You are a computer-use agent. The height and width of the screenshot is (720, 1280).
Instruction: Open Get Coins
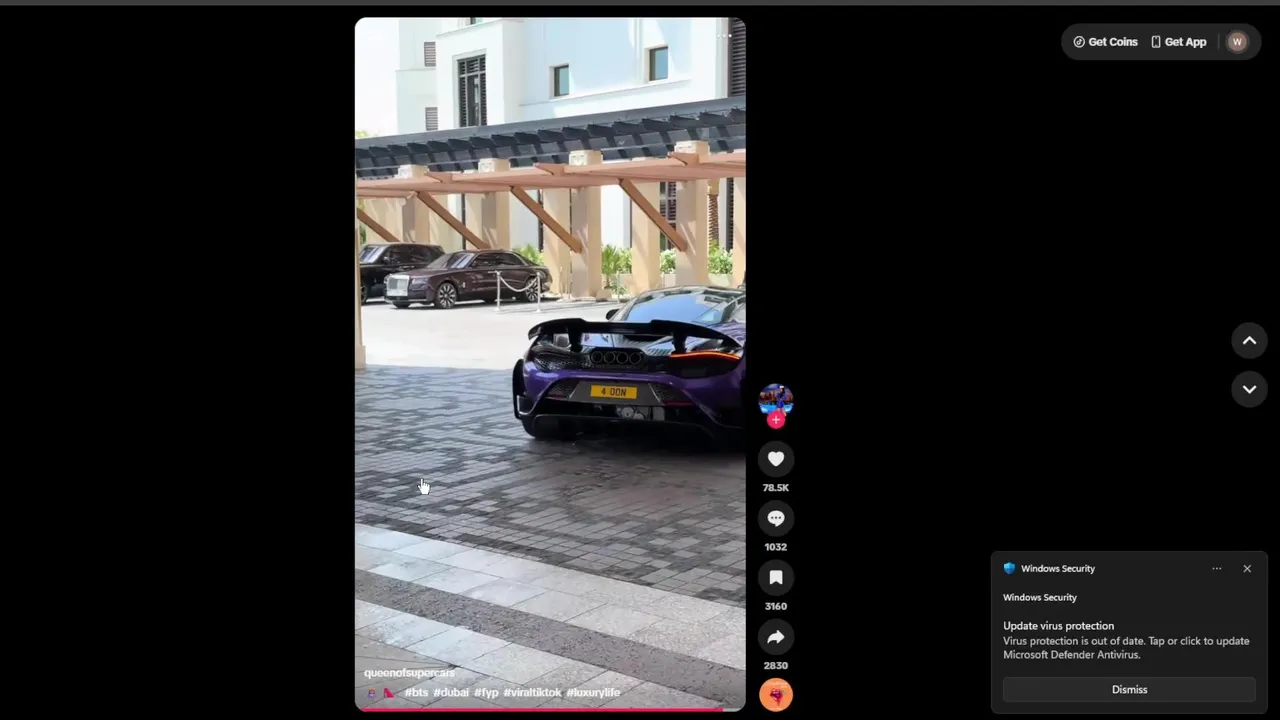(x=1105, y=42)
